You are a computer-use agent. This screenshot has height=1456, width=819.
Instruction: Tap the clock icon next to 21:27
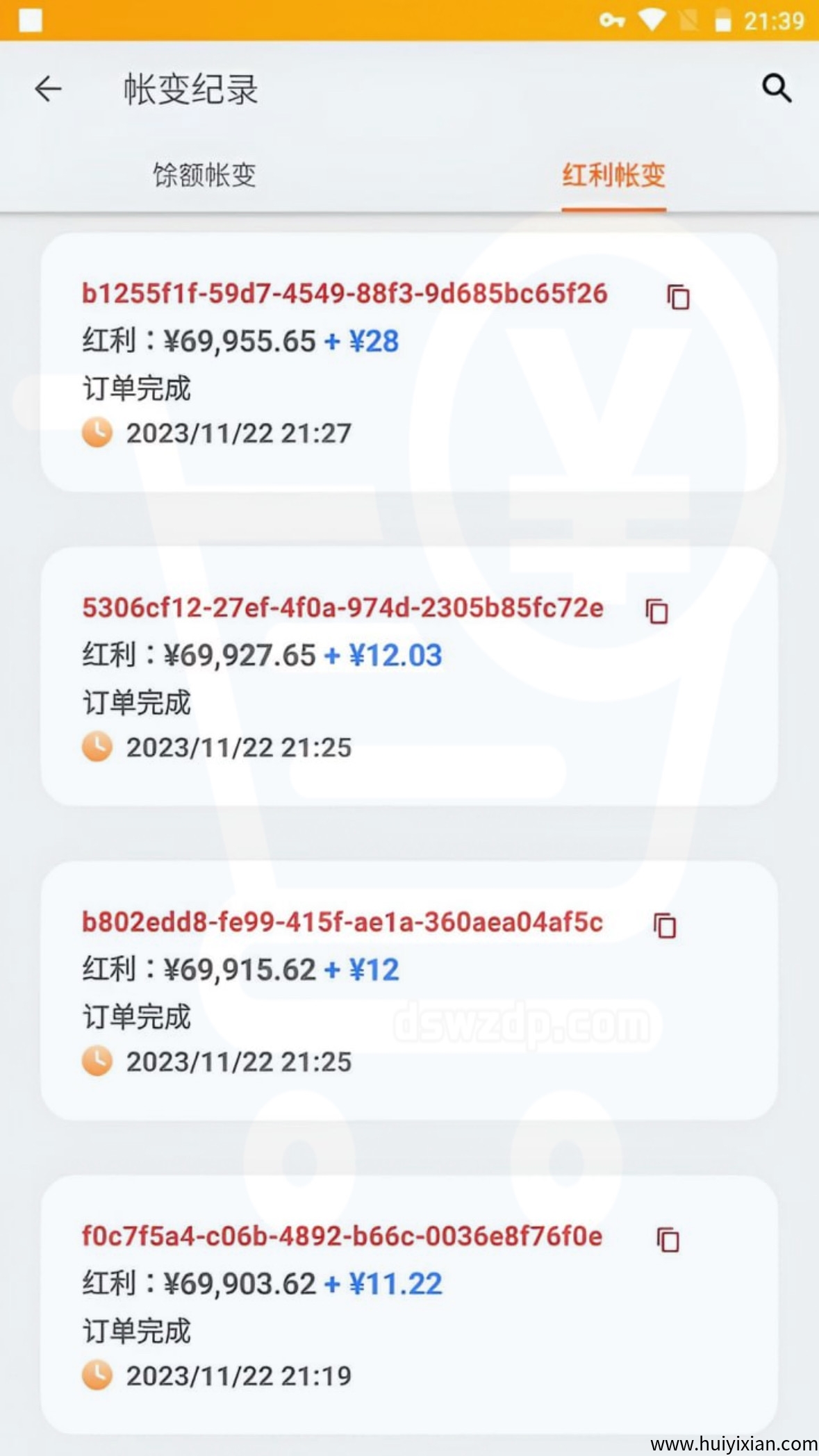(x=97, y=433)
